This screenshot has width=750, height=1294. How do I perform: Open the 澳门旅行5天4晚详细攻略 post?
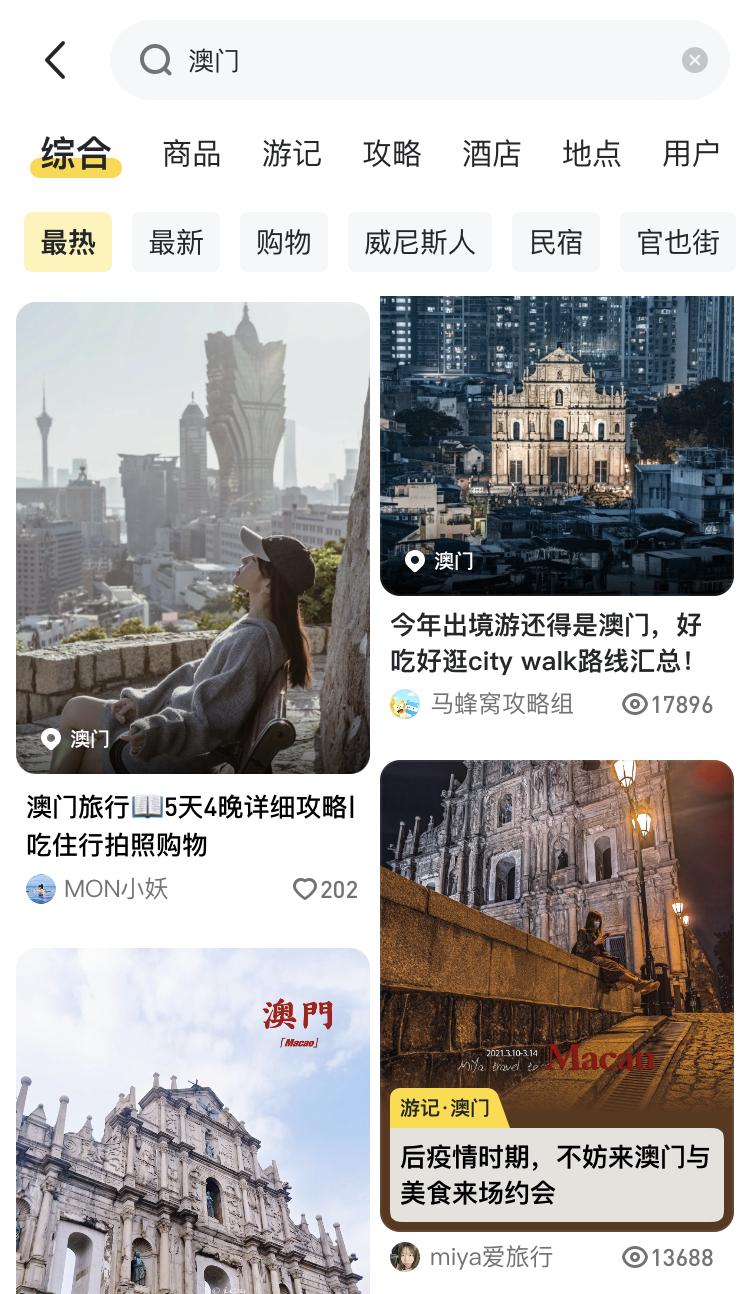(192, 538)
